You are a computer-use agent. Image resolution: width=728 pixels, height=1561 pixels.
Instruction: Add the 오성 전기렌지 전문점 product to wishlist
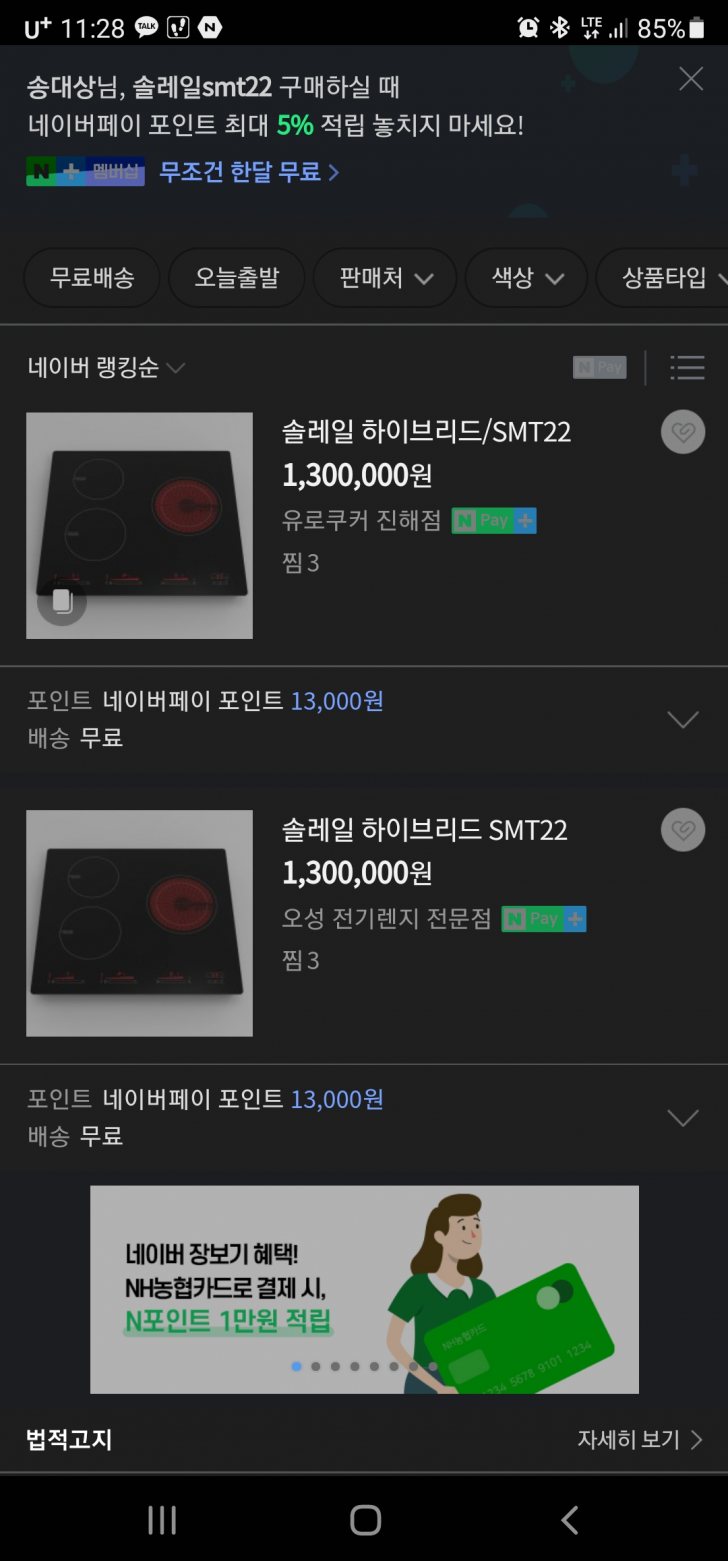coord(683,830)
